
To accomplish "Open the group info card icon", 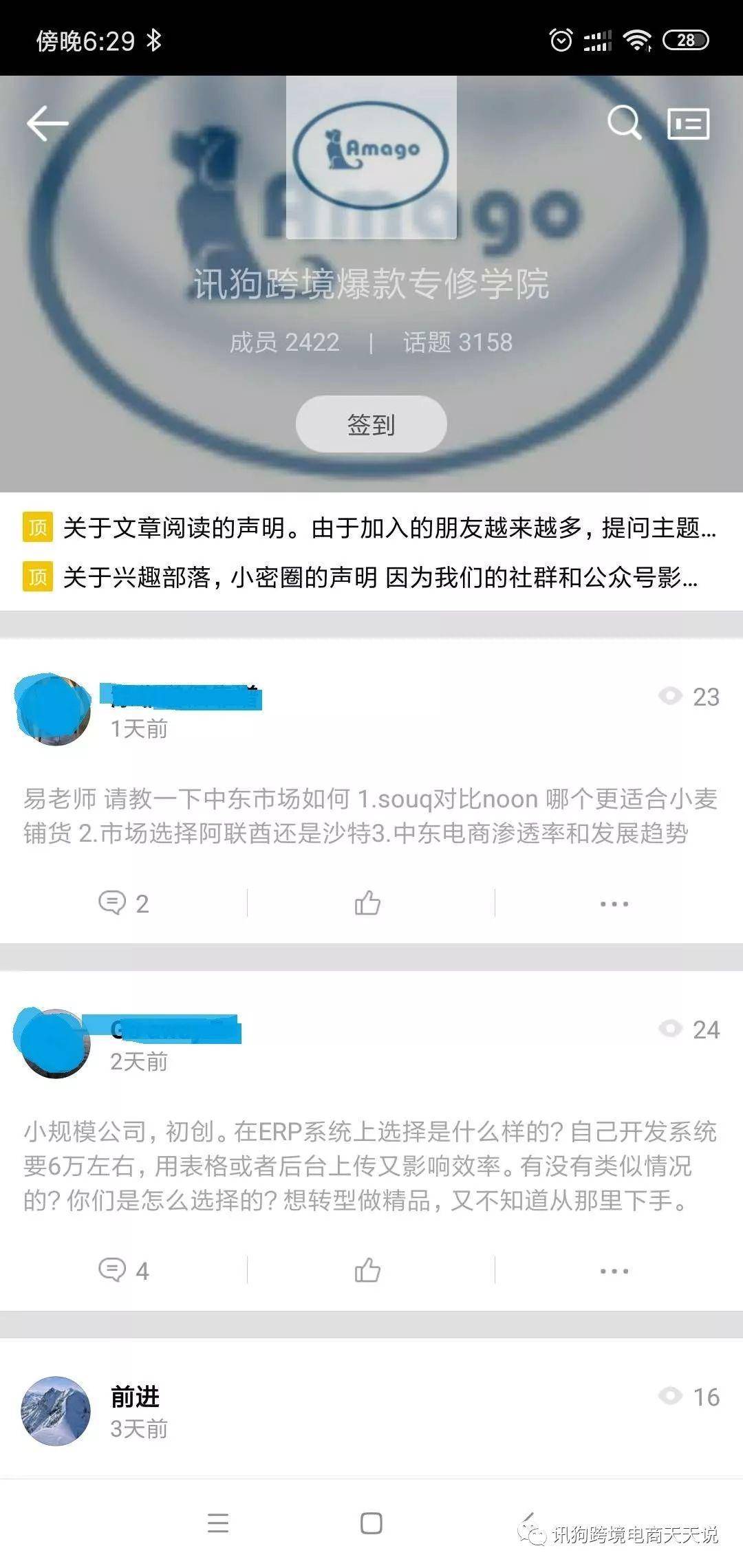I will 688,124.
